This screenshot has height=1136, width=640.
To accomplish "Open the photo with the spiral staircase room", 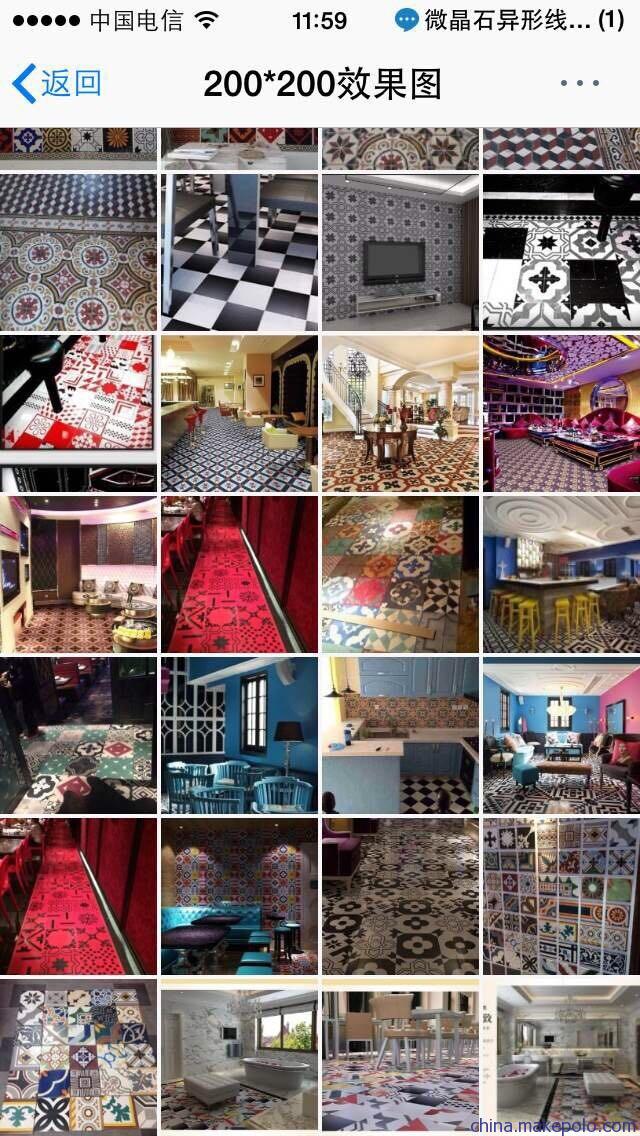I will pyautogui.click(x=399, y=412).
